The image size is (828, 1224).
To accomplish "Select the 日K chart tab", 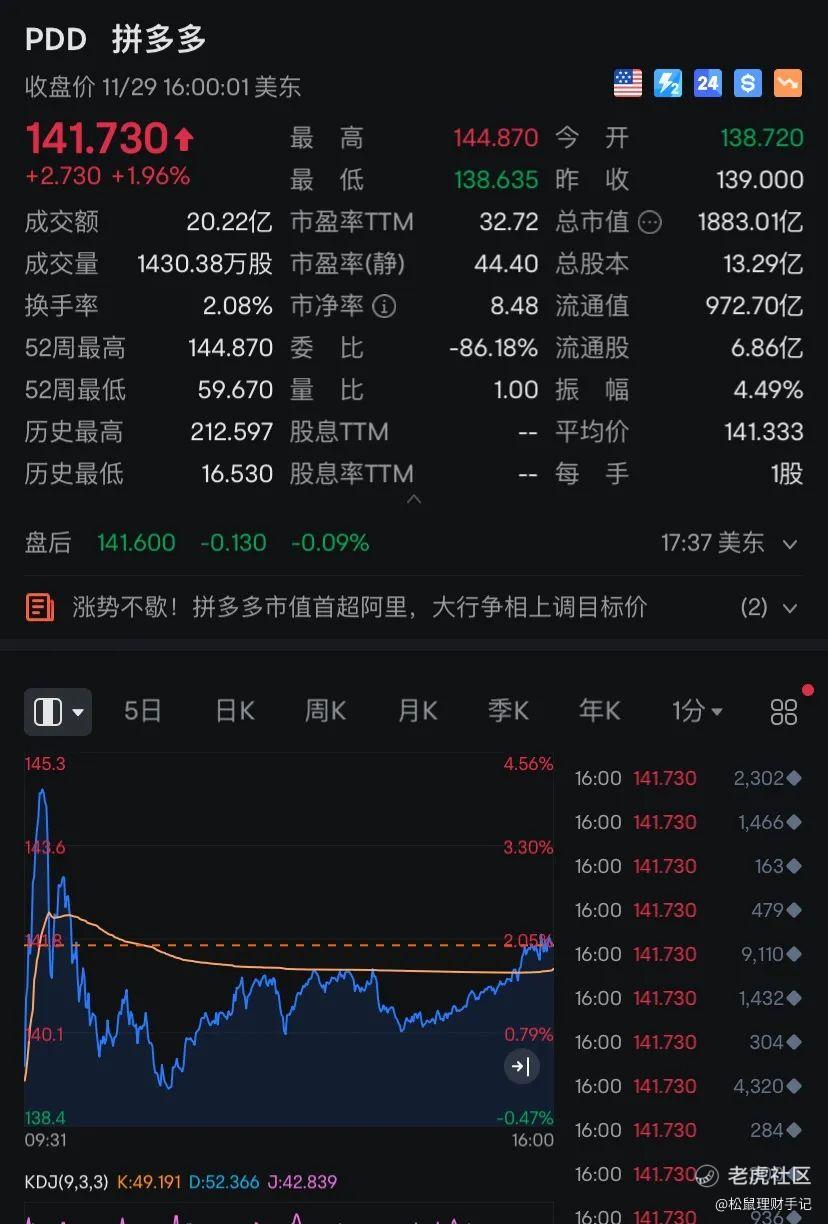I will pos(235,711).
